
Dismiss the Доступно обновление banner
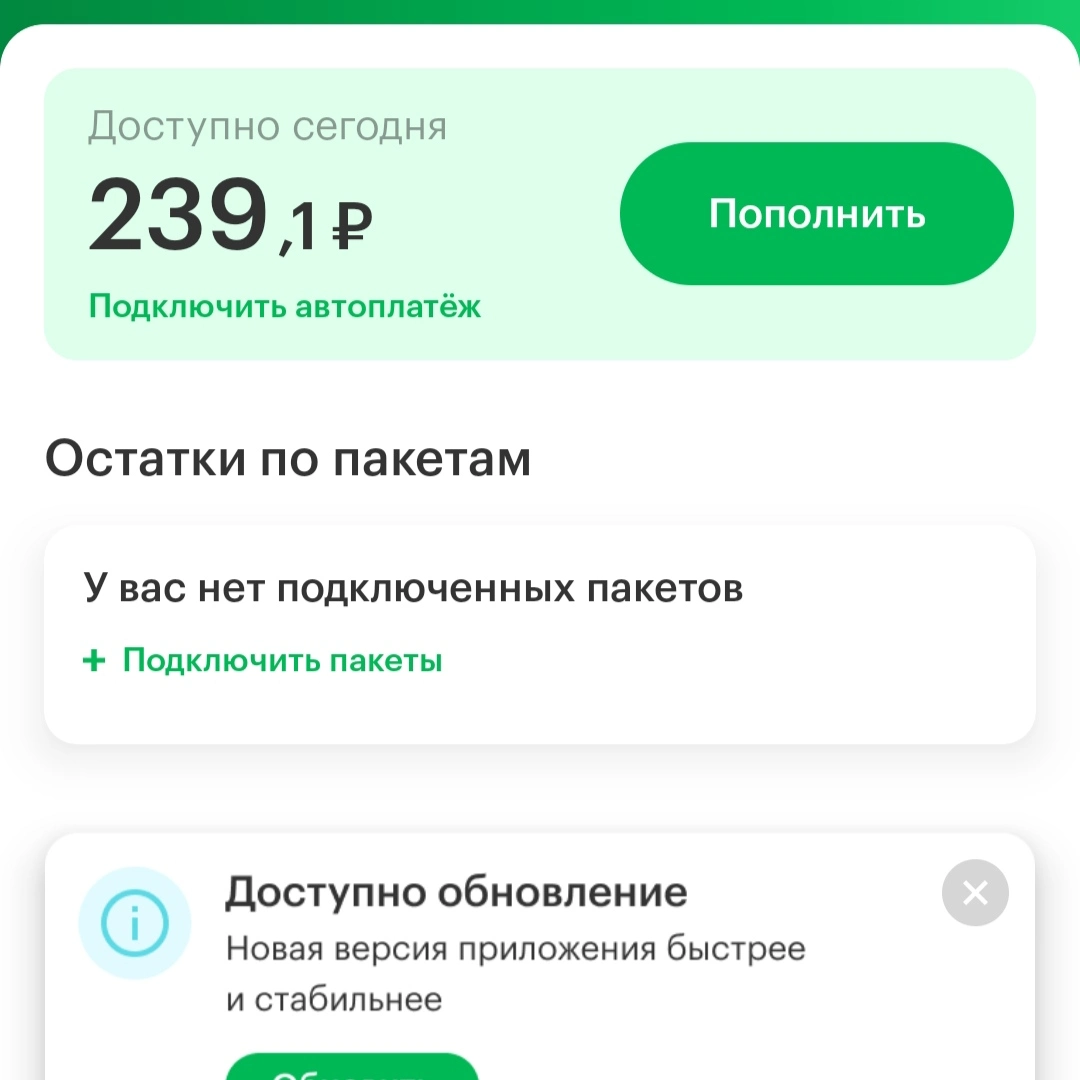point(975,893)
